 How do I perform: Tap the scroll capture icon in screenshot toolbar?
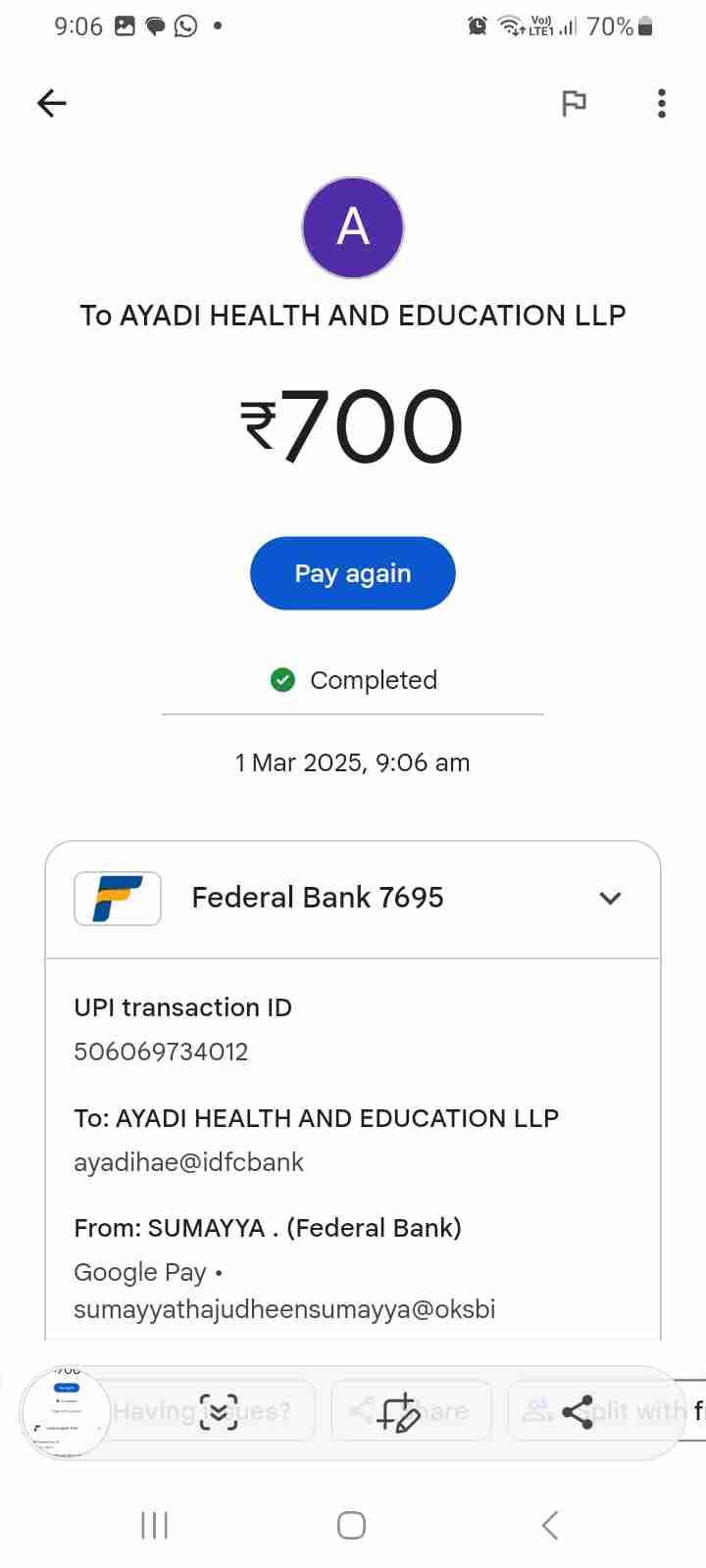click(219, 1411)
